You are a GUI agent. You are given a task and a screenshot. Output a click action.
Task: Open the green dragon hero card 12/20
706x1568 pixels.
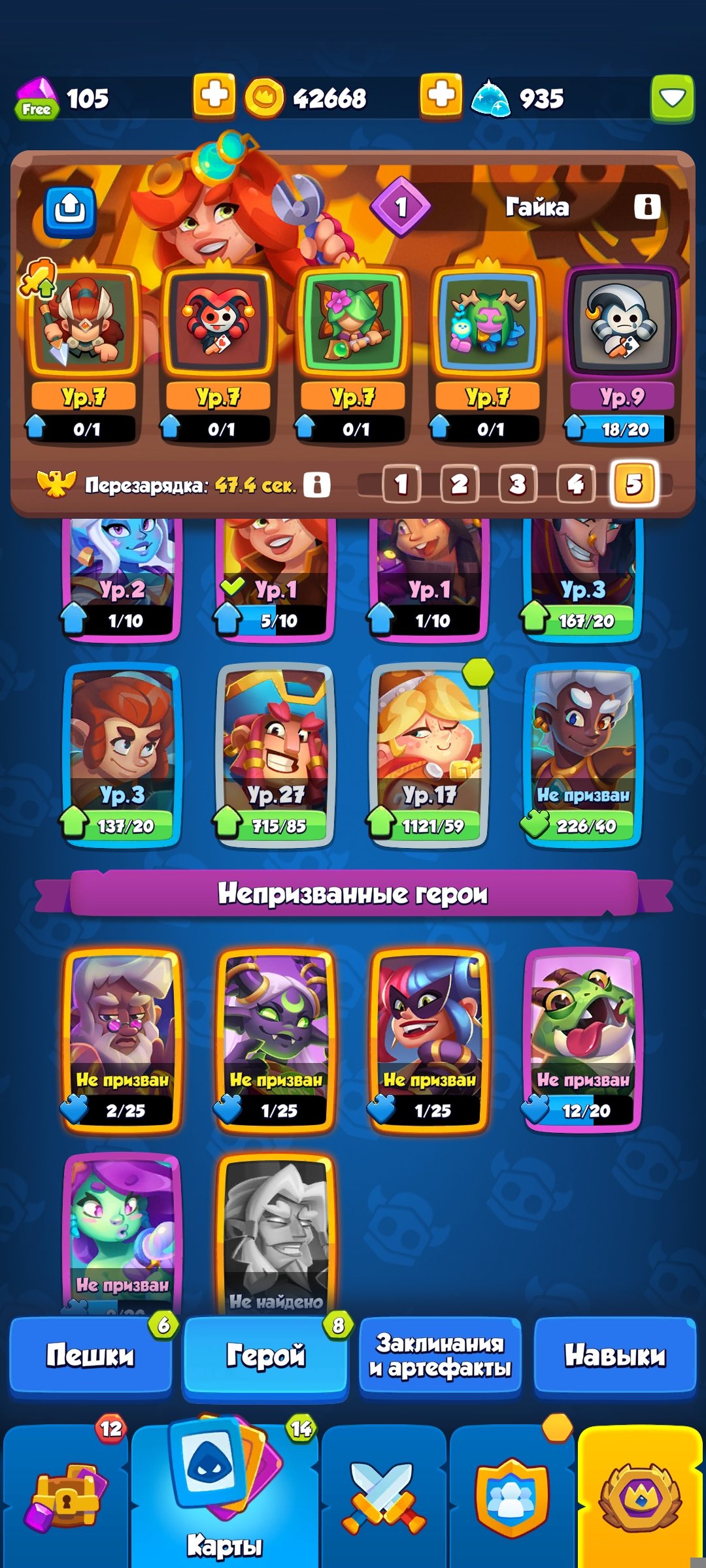tap(582, 1039)
